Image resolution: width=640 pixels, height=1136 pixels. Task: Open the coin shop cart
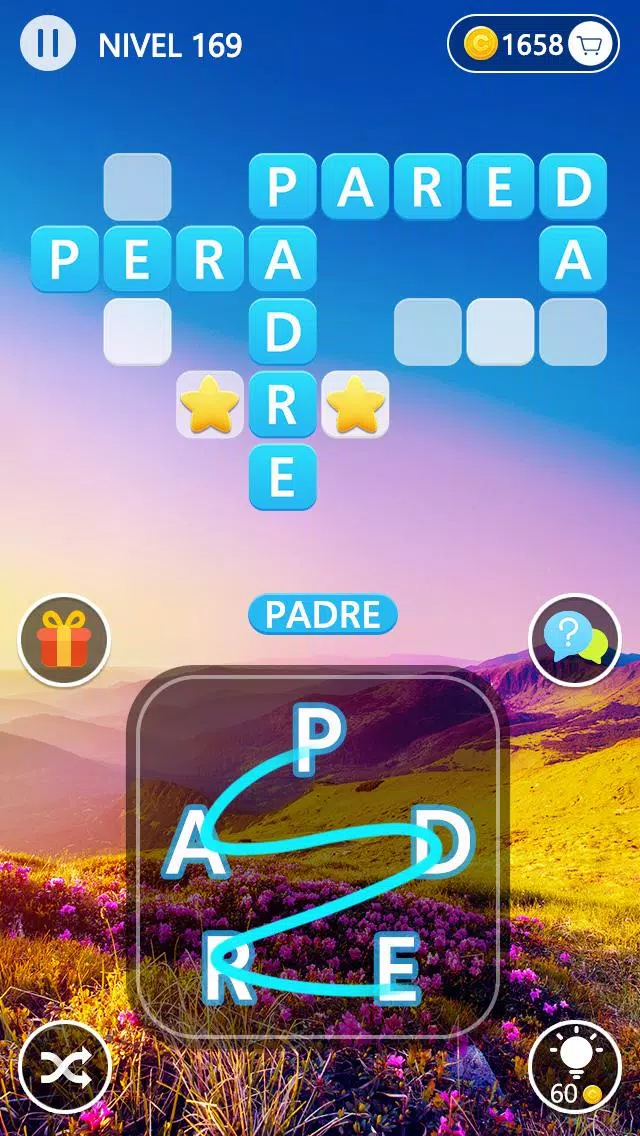(x=590, y=44)
